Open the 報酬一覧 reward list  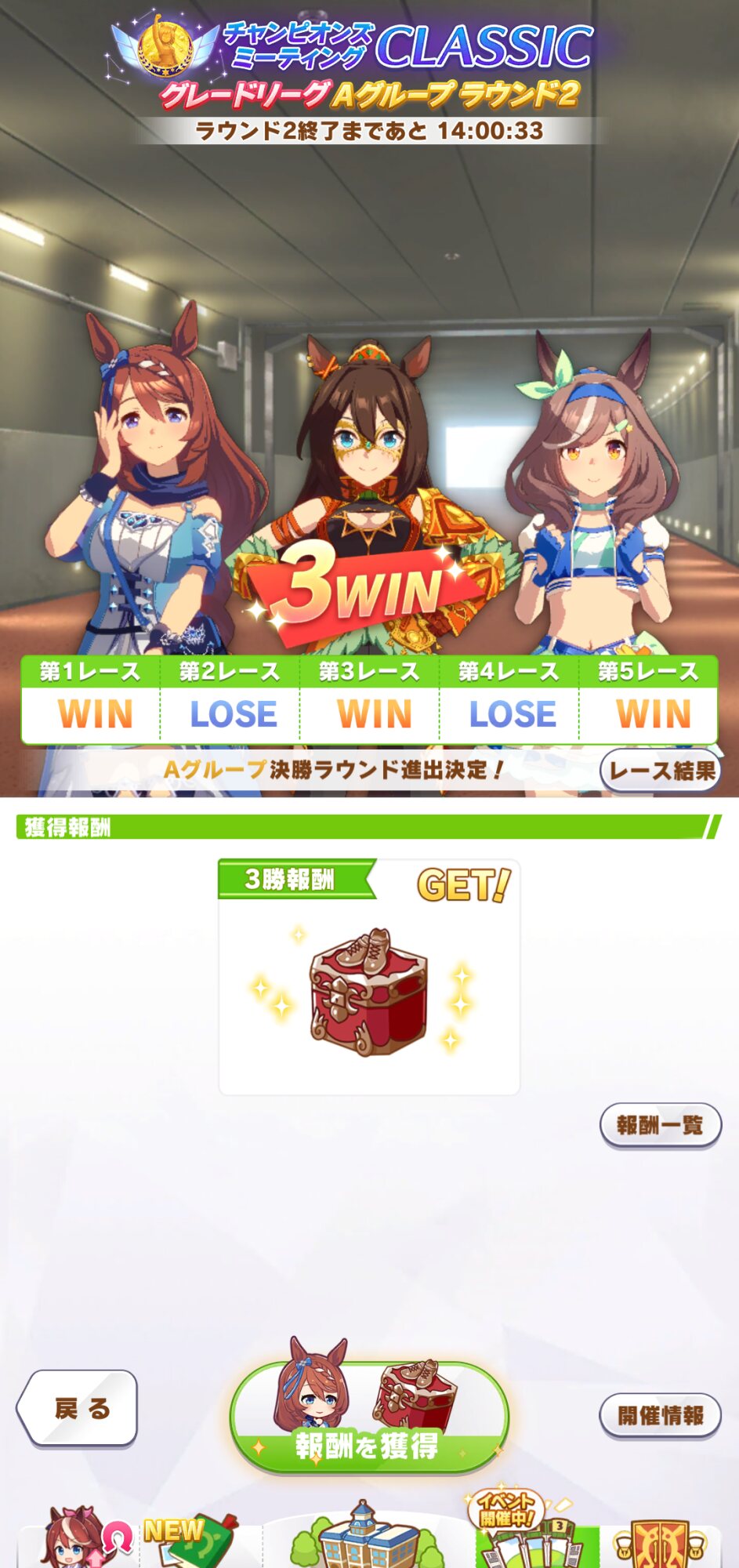pyautogui.click(x=660, y=1125)
